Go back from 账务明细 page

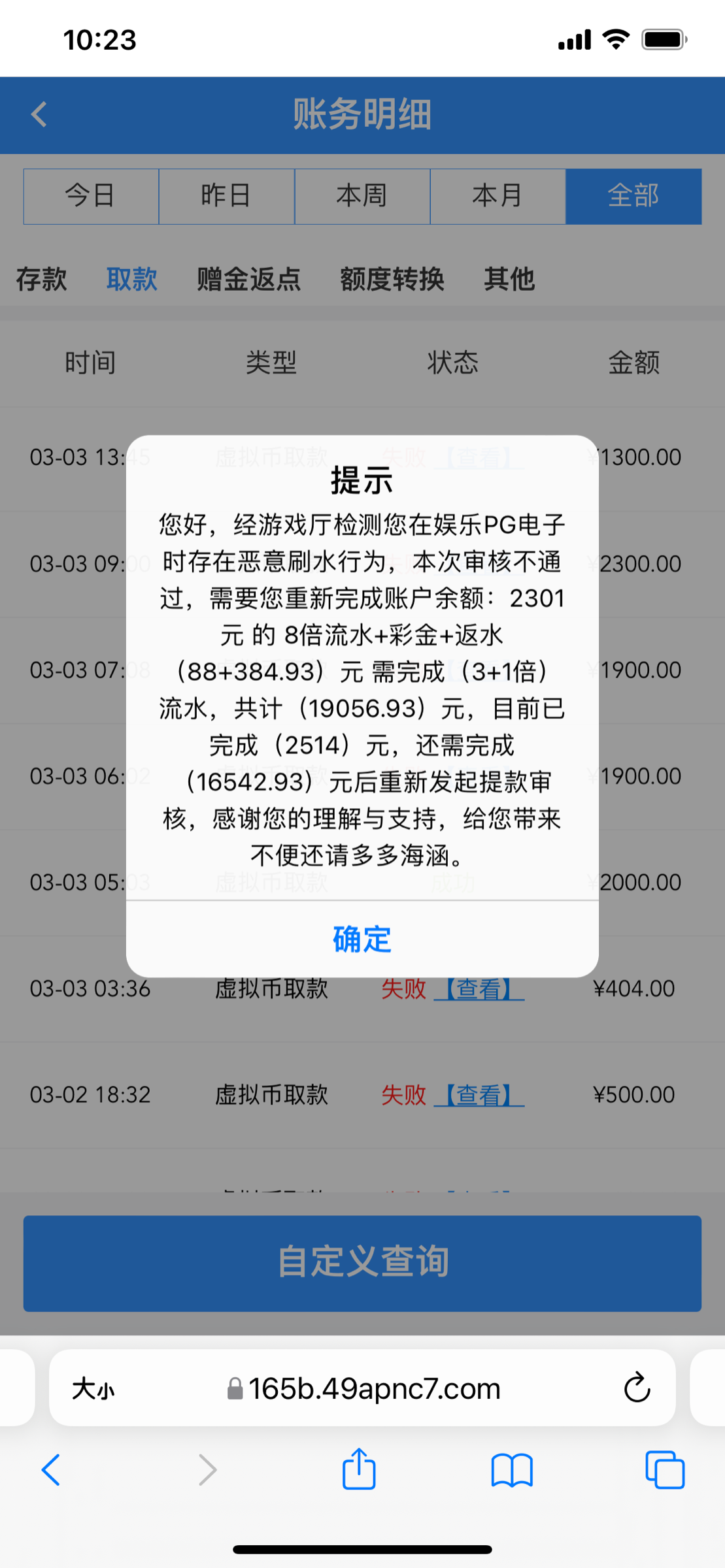click(x=39, y=114)
